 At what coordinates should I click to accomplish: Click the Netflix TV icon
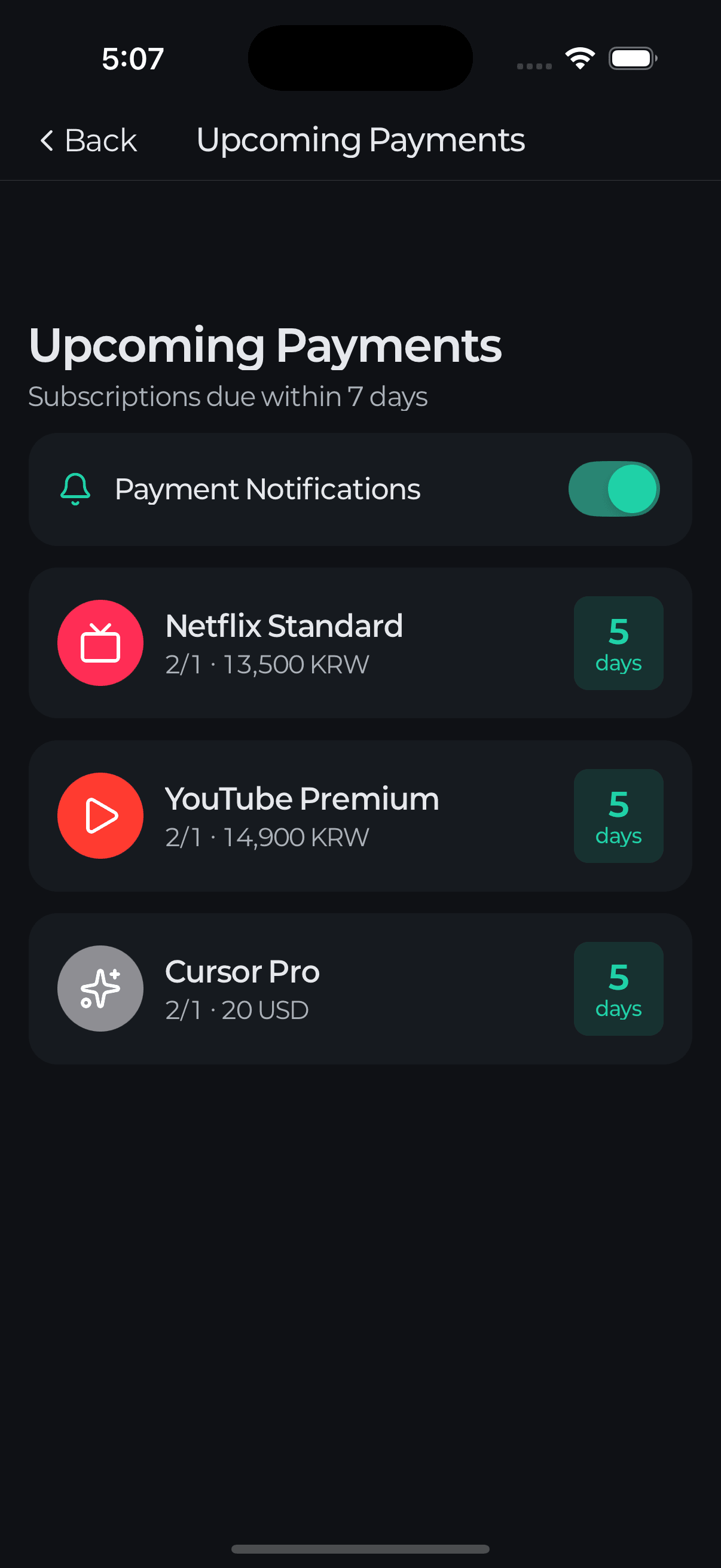pyautogui.click(x=100, y=643)
